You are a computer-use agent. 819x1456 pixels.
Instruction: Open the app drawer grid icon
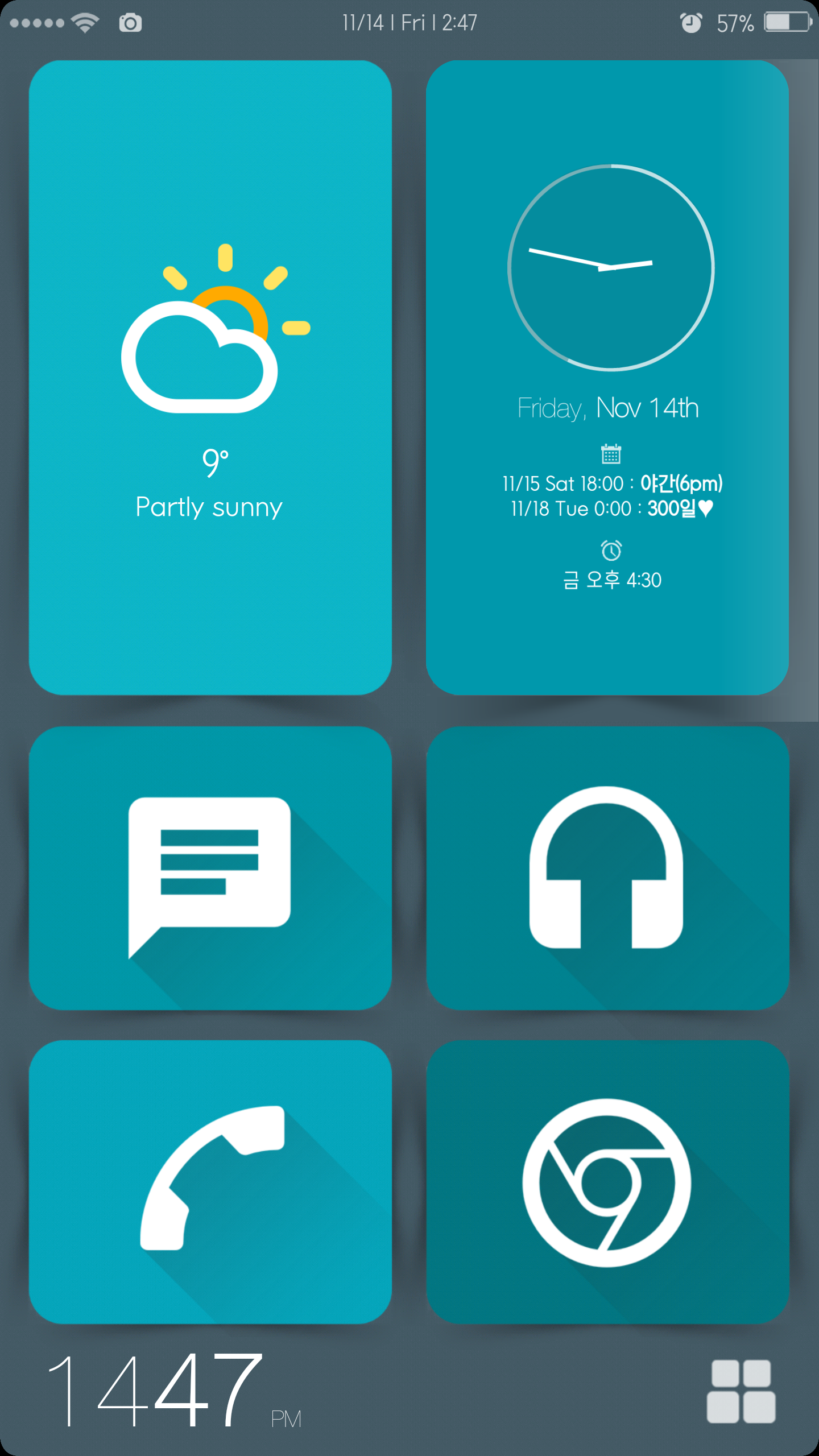(741, 1391)
